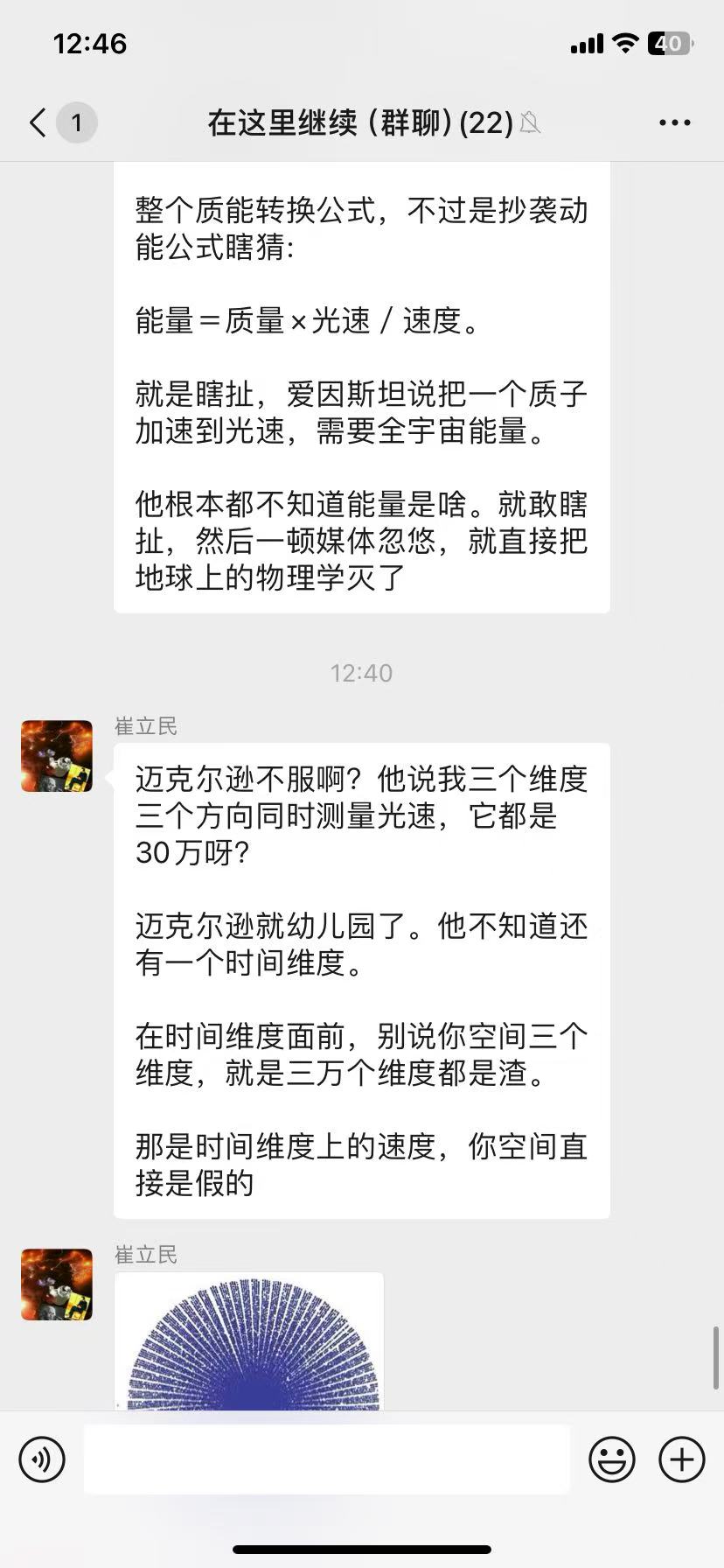Open the plus attachments menu

point(682,1459)
